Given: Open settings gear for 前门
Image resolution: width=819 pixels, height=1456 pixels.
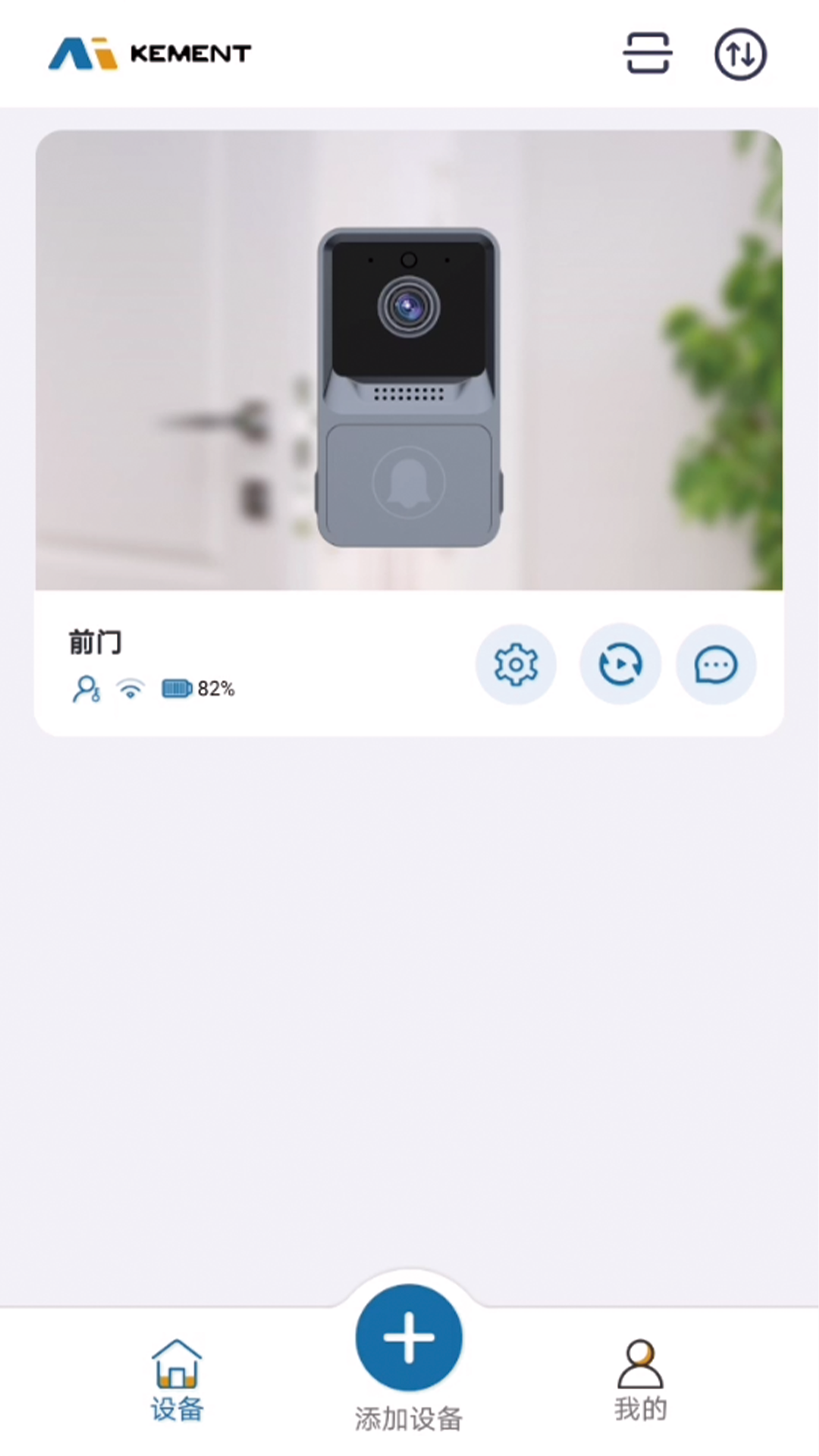Looking at the screenshot, I should (x=516, y=665).
